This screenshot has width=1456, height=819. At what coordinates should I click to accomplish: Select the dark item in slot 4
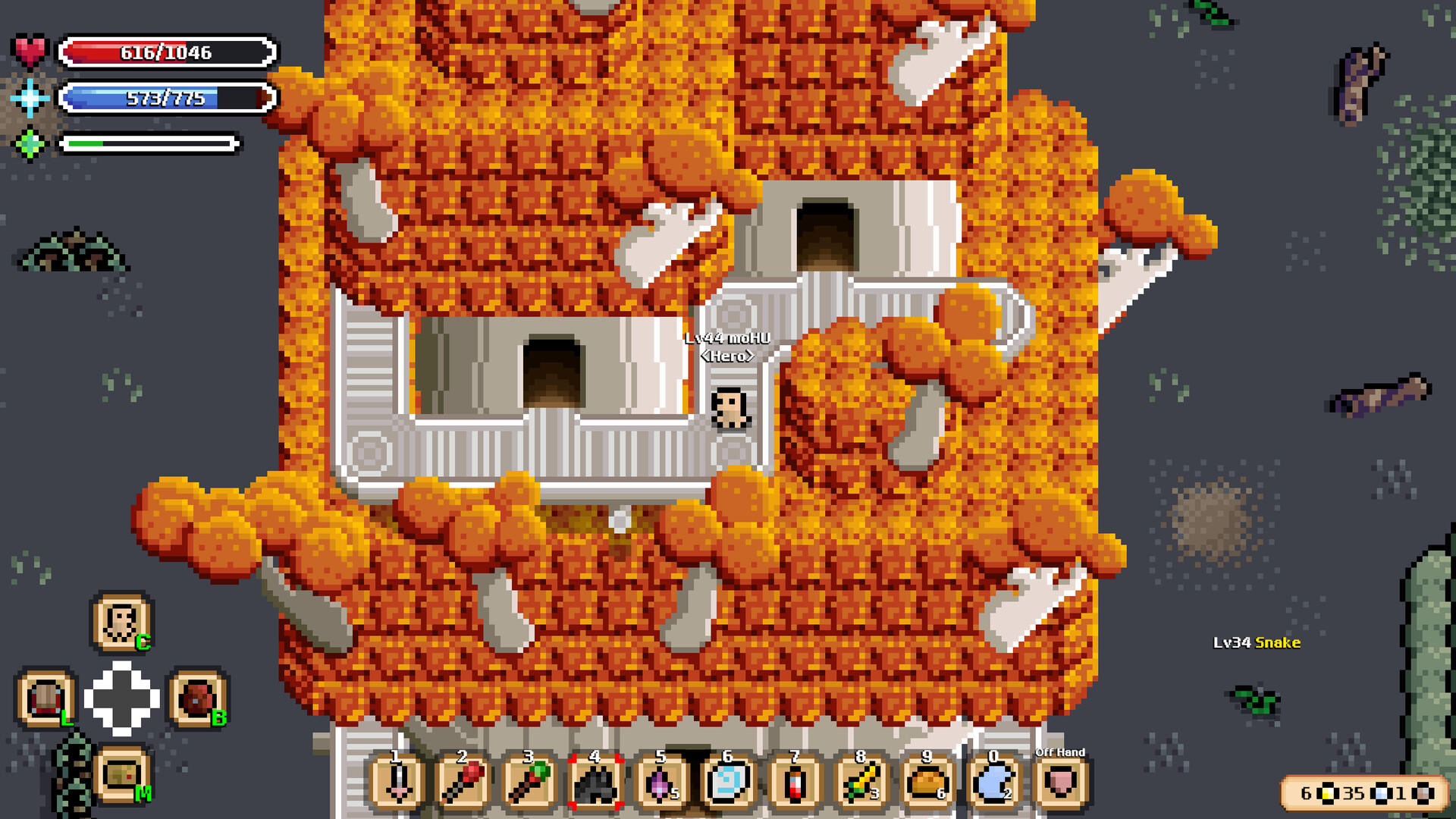pyautogui.click(x=595, y=782)
